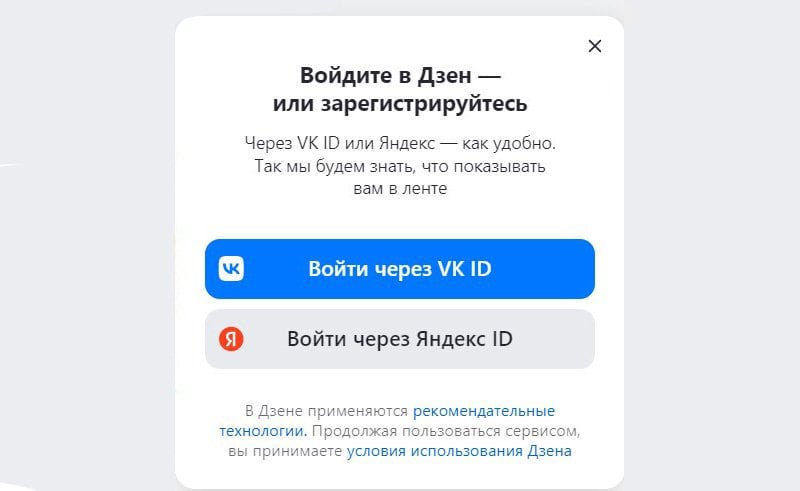This screenshot has height=491, width=800.
Task: Sign in with Войти через Яндекс ID
Action: tap(400, 339)
